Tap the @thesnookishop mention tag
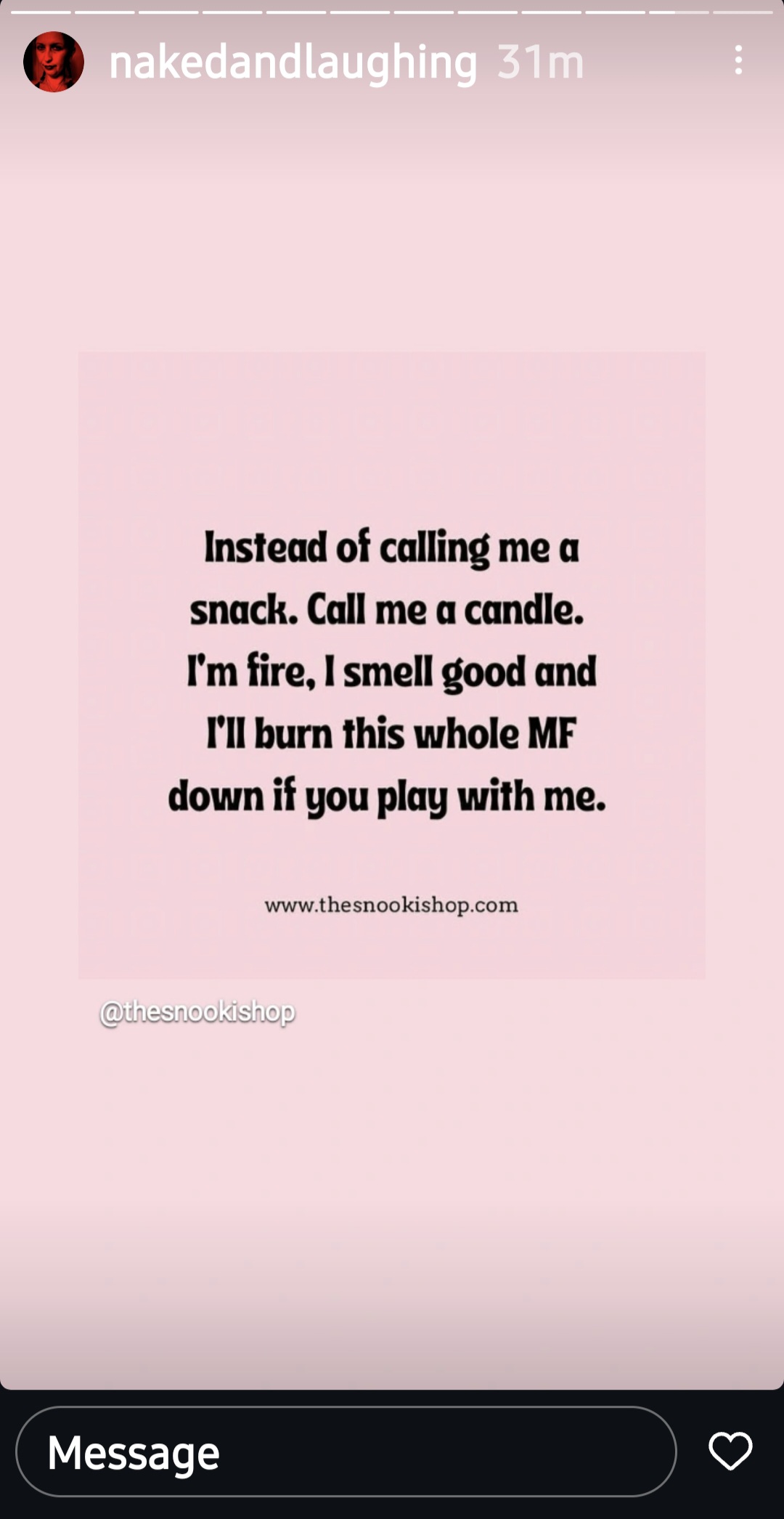 tap(197, 1011)
